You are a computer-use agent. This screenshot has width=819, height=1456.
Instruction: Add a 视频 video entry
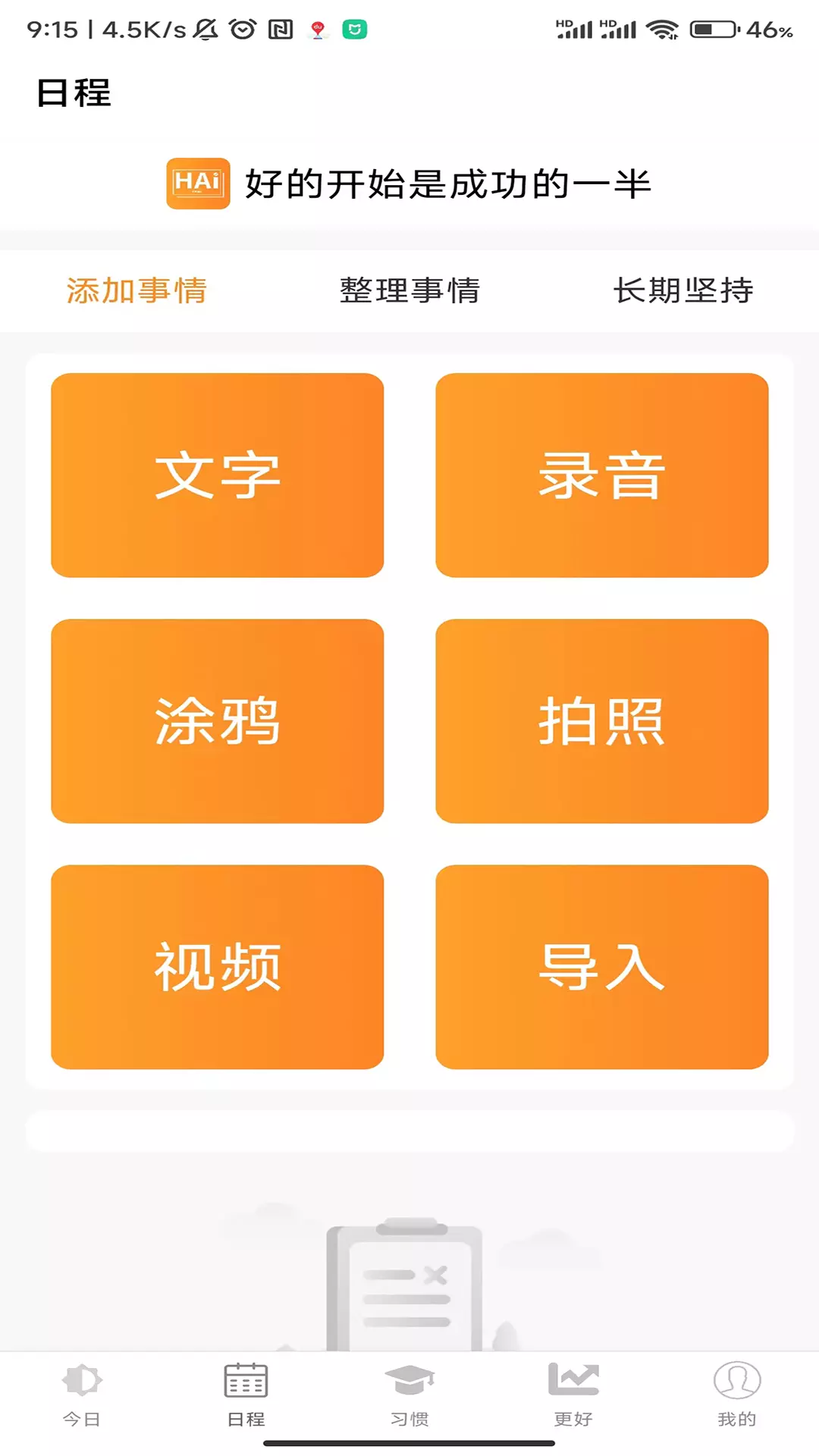(218, 967)
